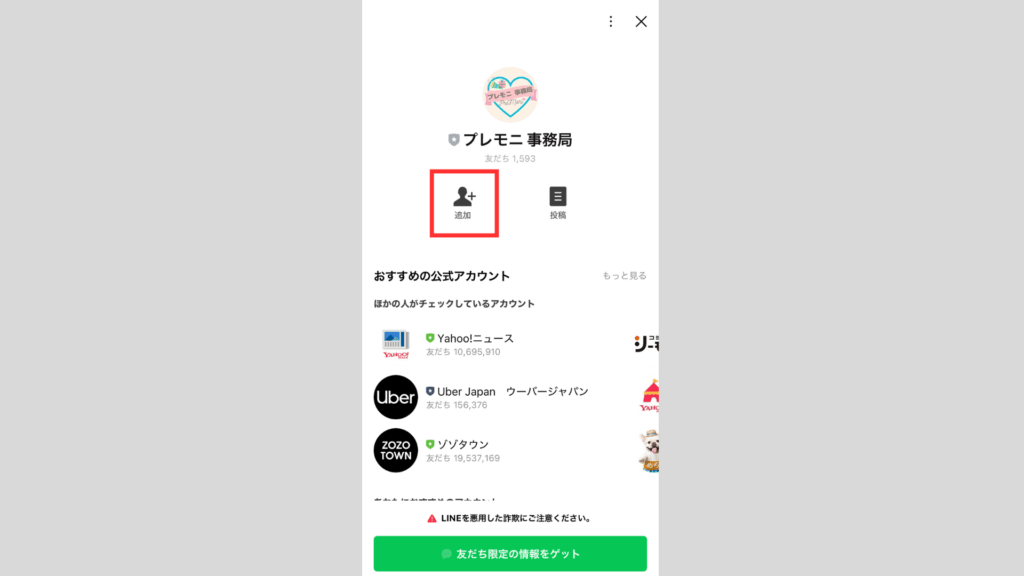Open the Yahoo!ニュース account
This screenshot has width=1024, height=576.
point(475,344)
